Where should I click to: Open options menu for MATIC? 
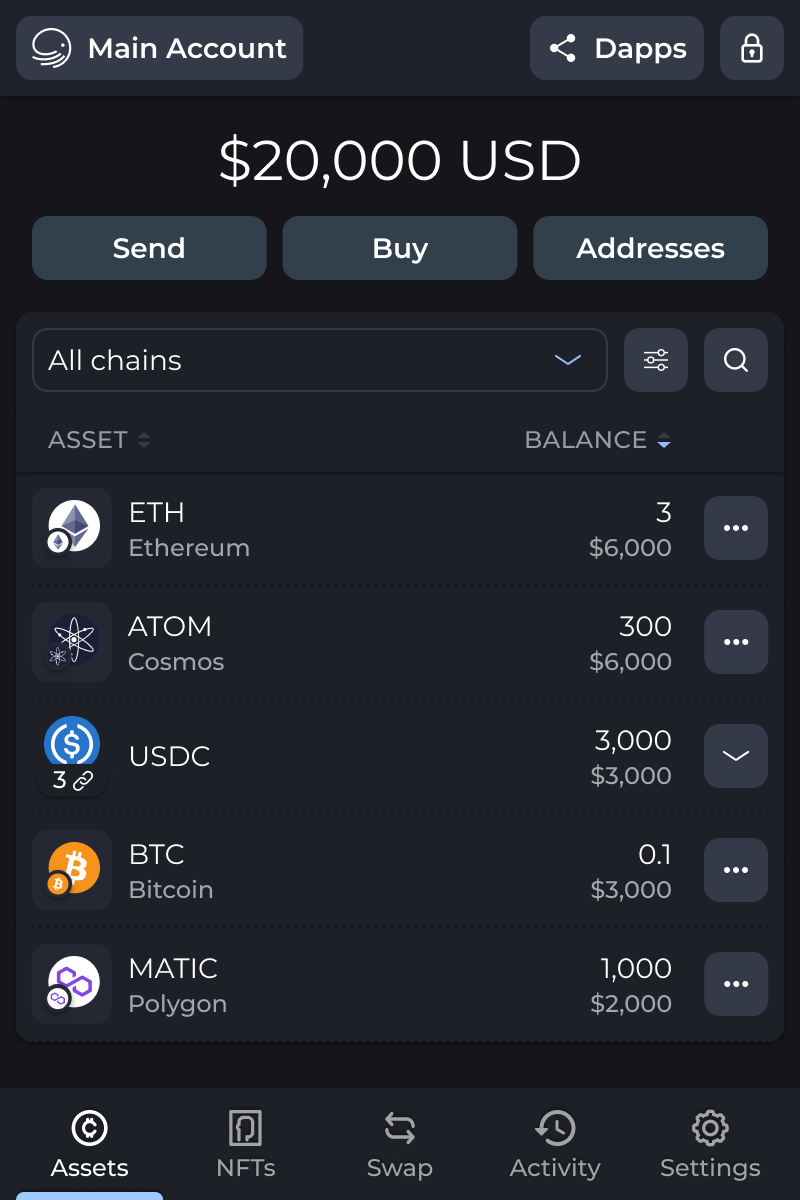736,984
